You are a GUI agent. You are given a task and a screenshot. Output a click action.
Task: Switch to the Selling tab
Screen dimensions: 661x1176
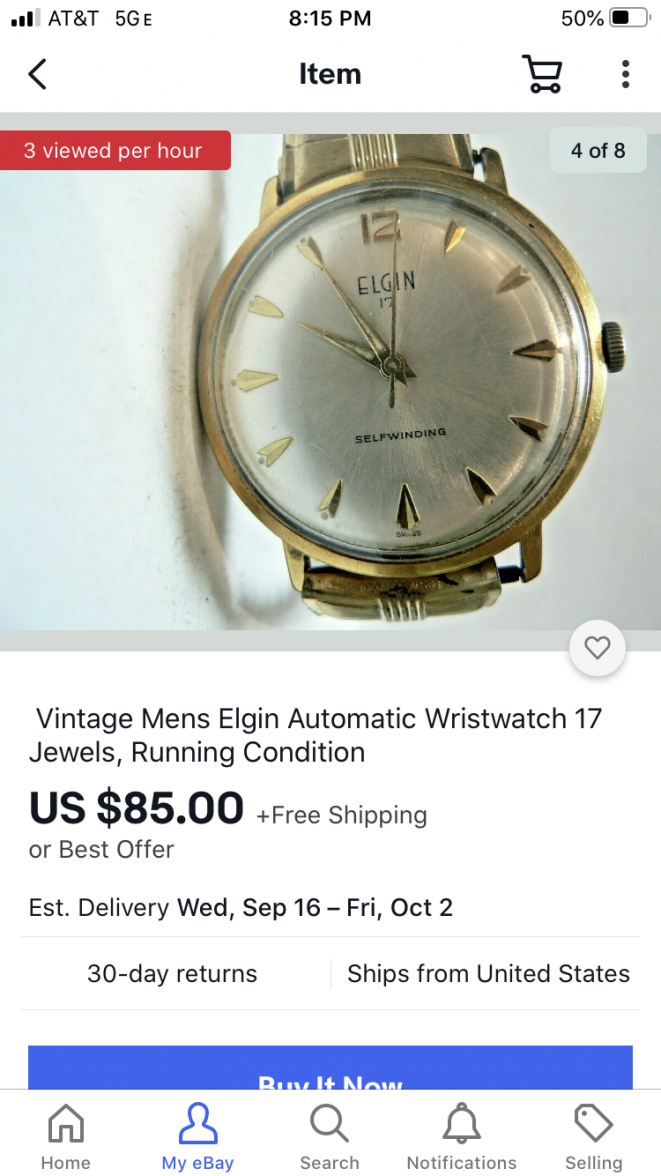click(x=593, y=1138)
